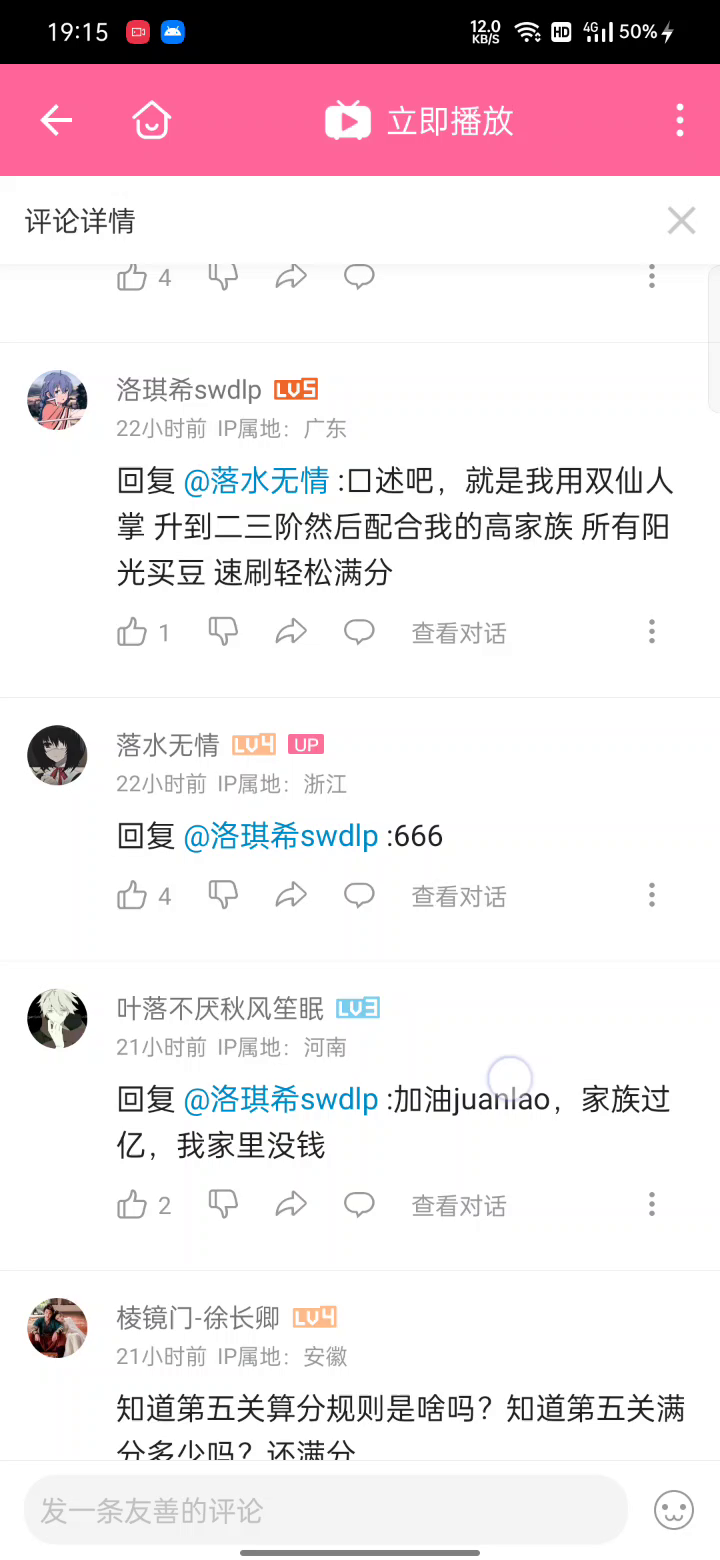This screenshot has height=1560, width=720.
Task: View the conversation under 洛琪希swdlp's comment
Action: coord(459,633)
